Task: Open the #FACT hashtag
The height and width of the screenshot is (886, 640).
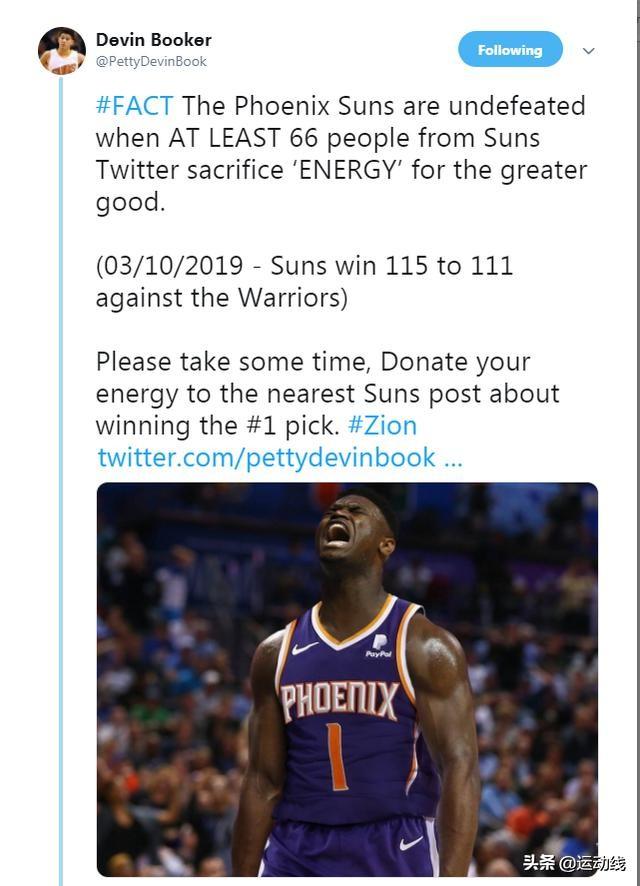Action: (134, 106)
